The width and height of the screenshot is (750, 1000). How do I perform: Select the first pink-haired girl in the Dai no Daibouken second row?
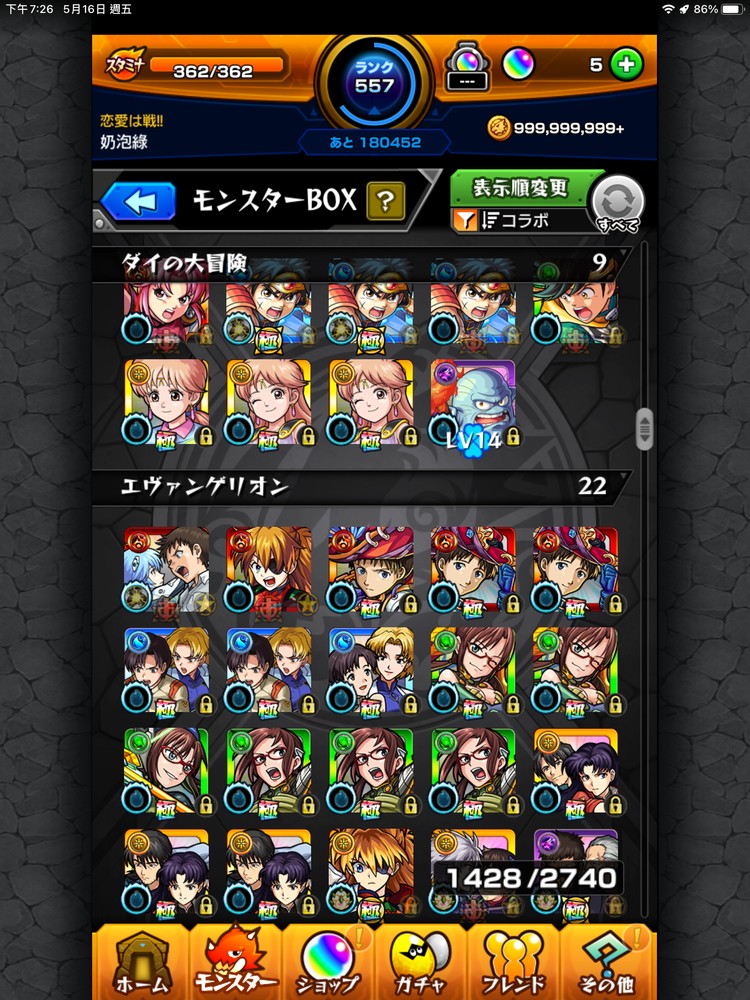[166, 404]
